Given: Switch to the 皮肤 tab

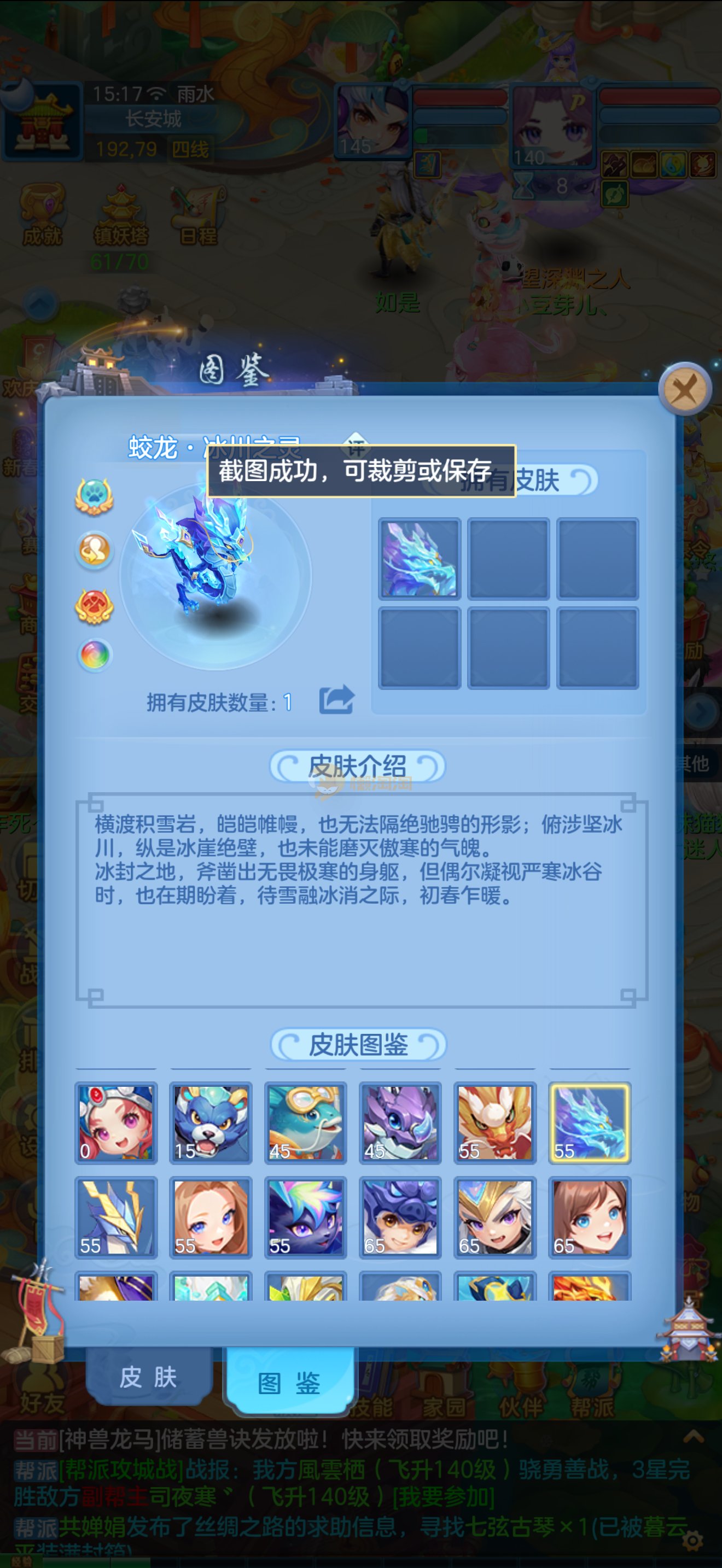Looking at the screenshot, I should point(149,1377).
